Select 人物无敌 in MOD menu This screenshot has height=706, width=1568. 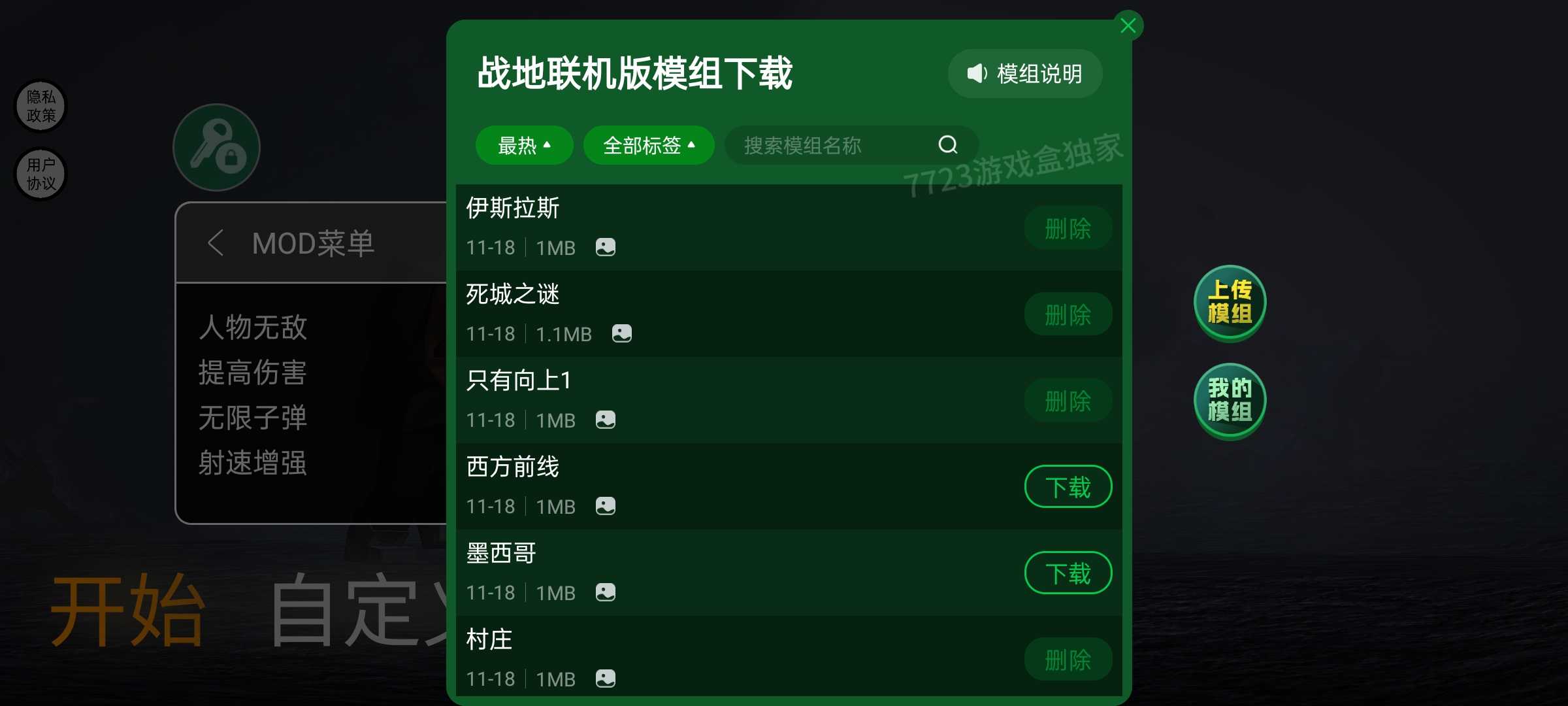coord(253,327)
